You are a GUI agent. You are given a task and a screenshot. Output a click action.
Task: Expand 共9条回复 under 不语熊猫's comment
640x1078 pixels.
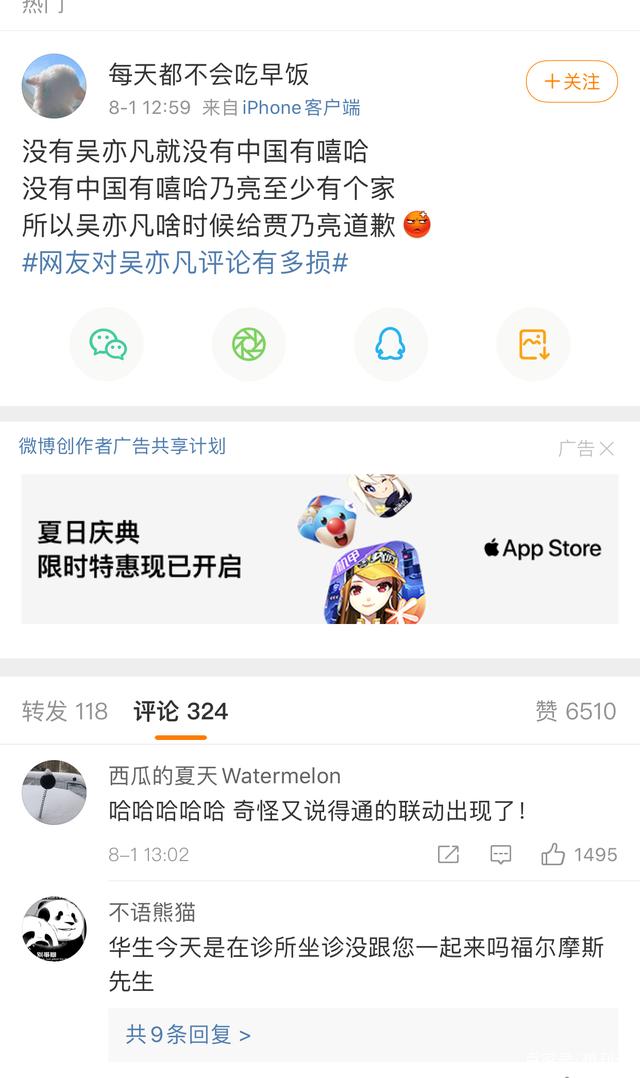(188, 1034)
